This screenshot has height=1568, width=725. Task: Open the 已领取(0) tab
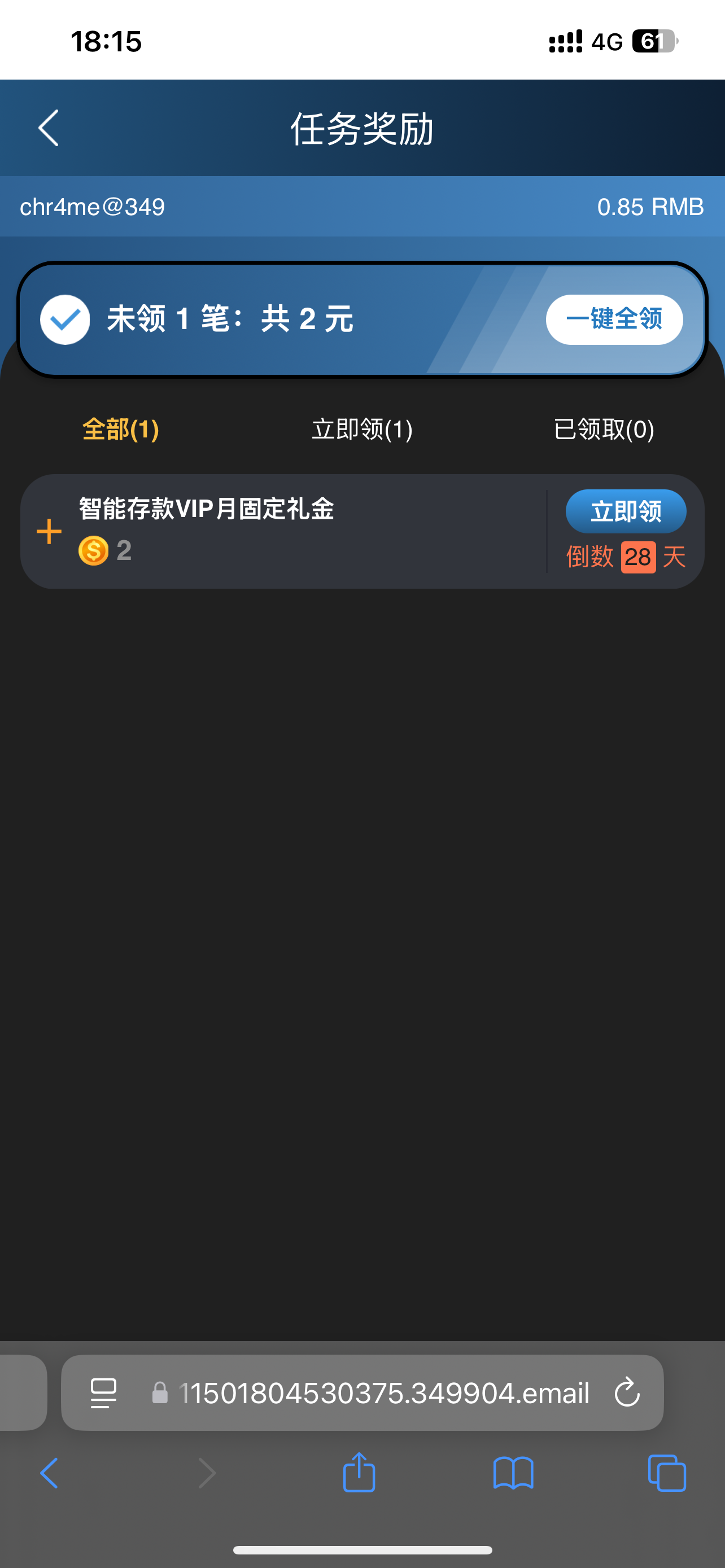click(x=604, y=430)
